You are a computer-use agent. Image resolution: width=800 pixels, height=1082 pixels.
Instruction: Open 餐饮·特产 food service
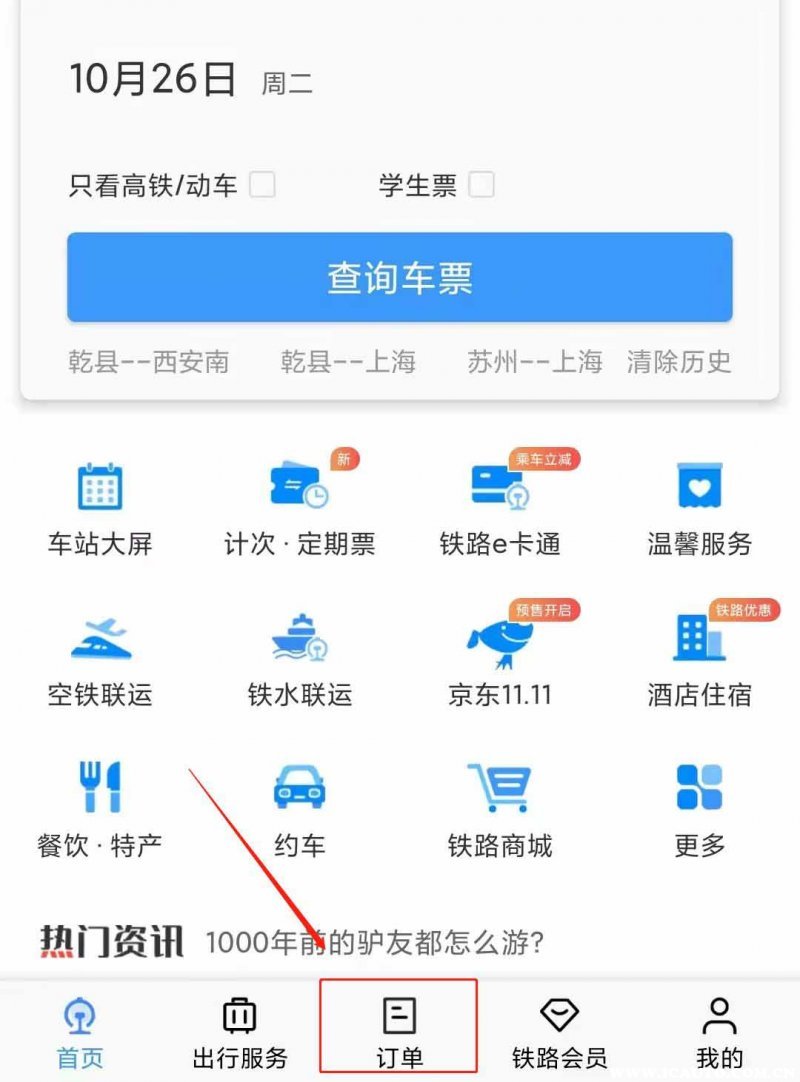coord(100,810)
